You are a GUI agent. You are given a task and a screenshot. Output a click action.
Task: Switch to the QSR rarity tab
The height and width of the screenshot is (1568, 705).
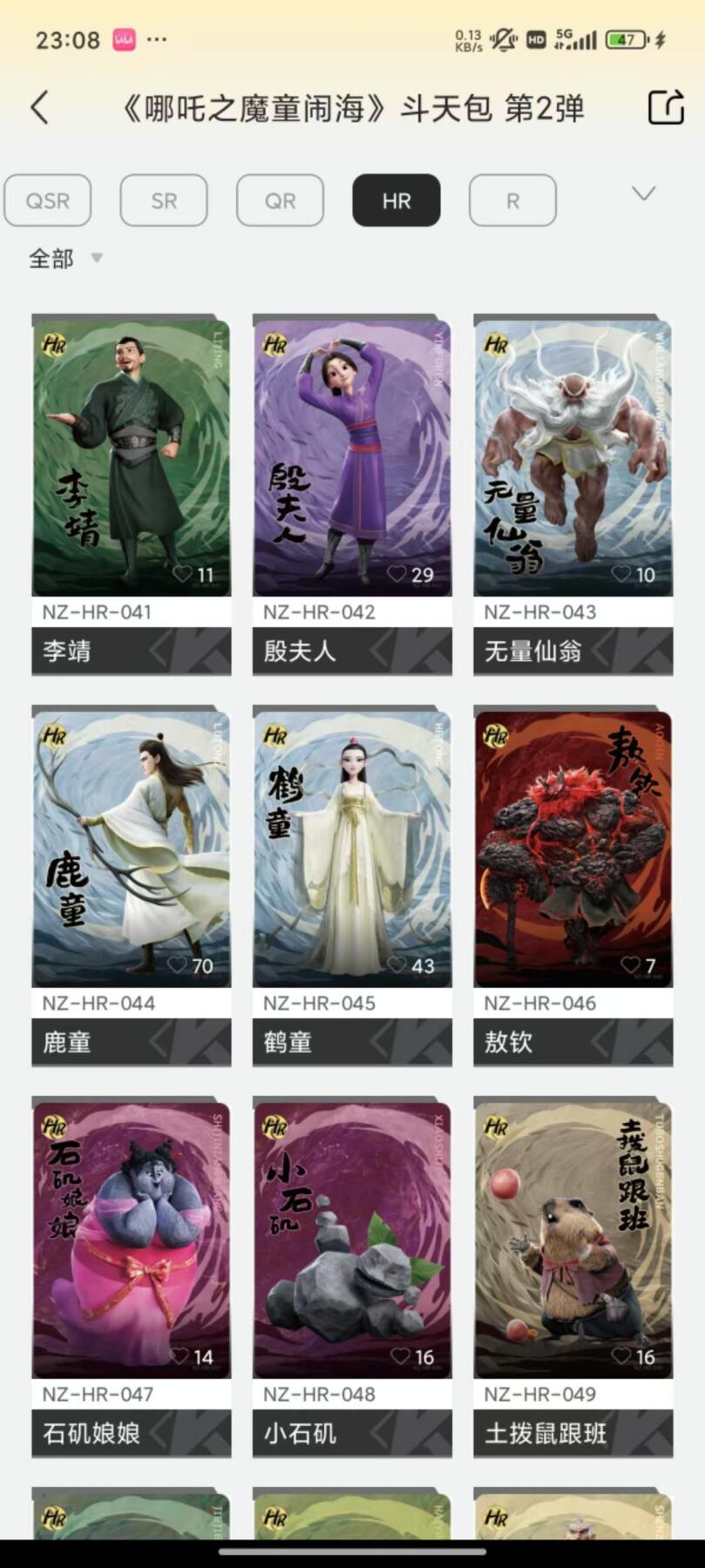click(x=48, y=200)
